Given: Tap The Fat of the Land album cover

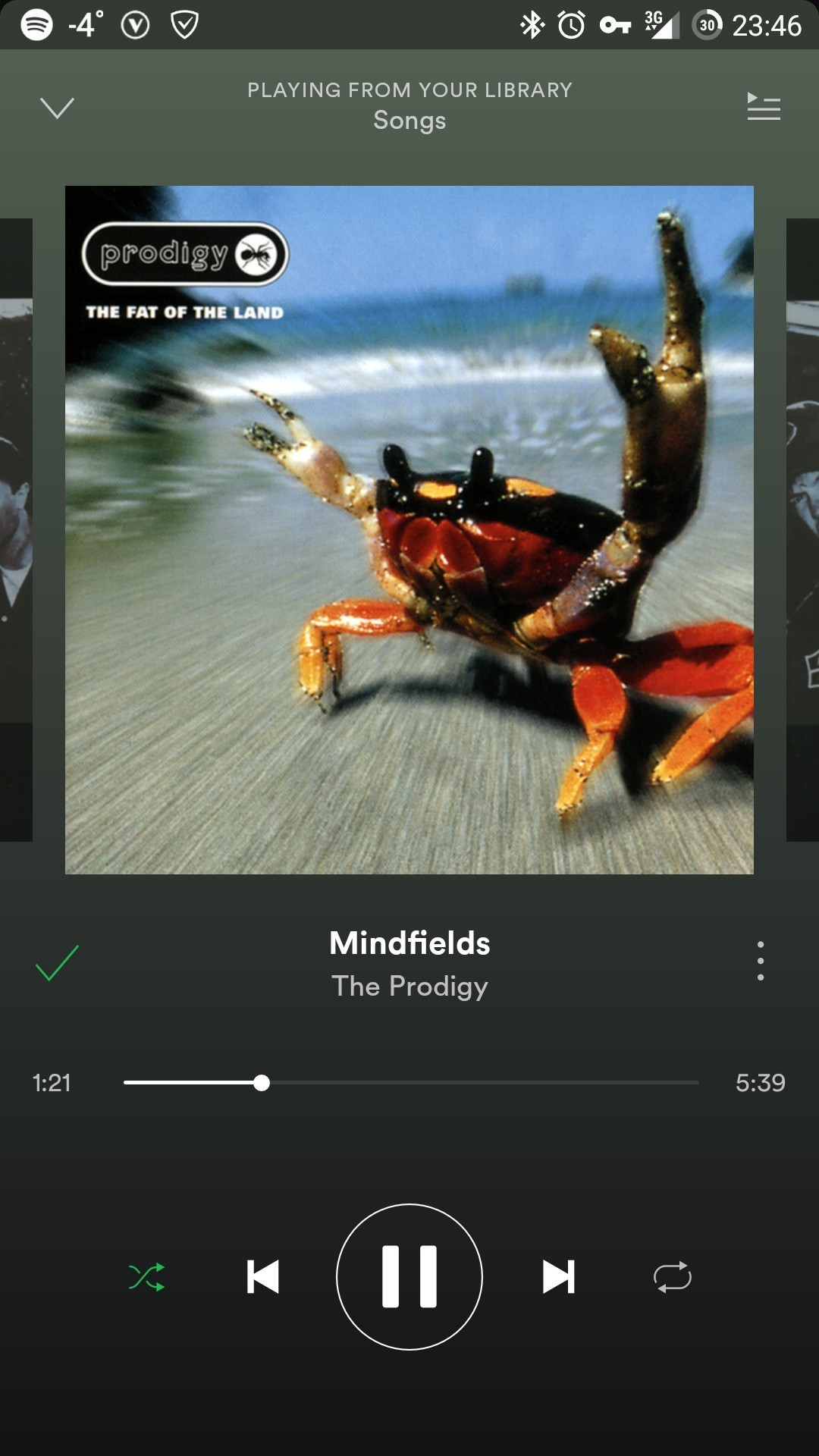Looking at the screenshot, I should (409, 529).
